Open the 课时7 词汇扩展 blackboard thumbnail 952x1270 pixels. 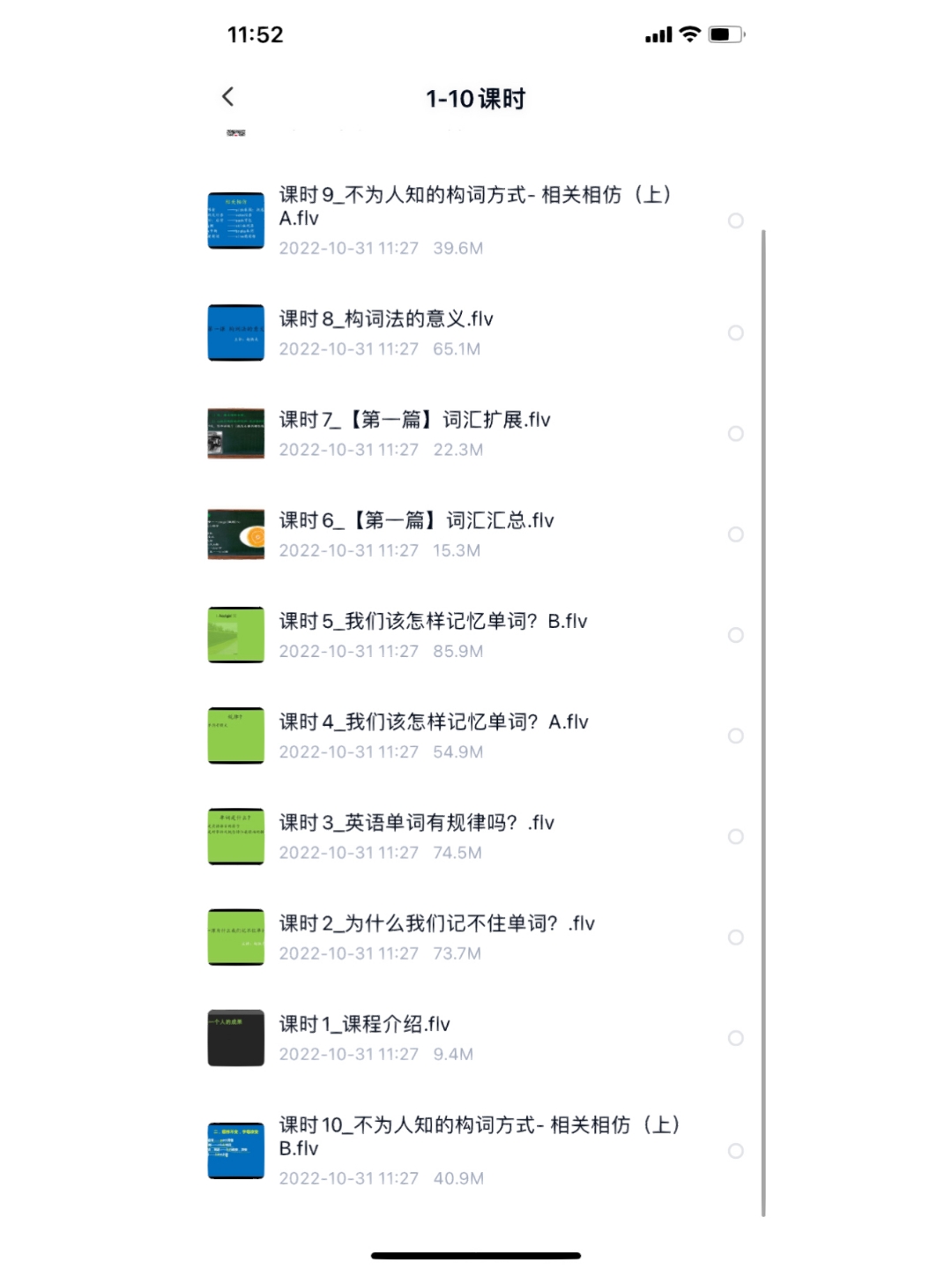(x=235, y=434)
